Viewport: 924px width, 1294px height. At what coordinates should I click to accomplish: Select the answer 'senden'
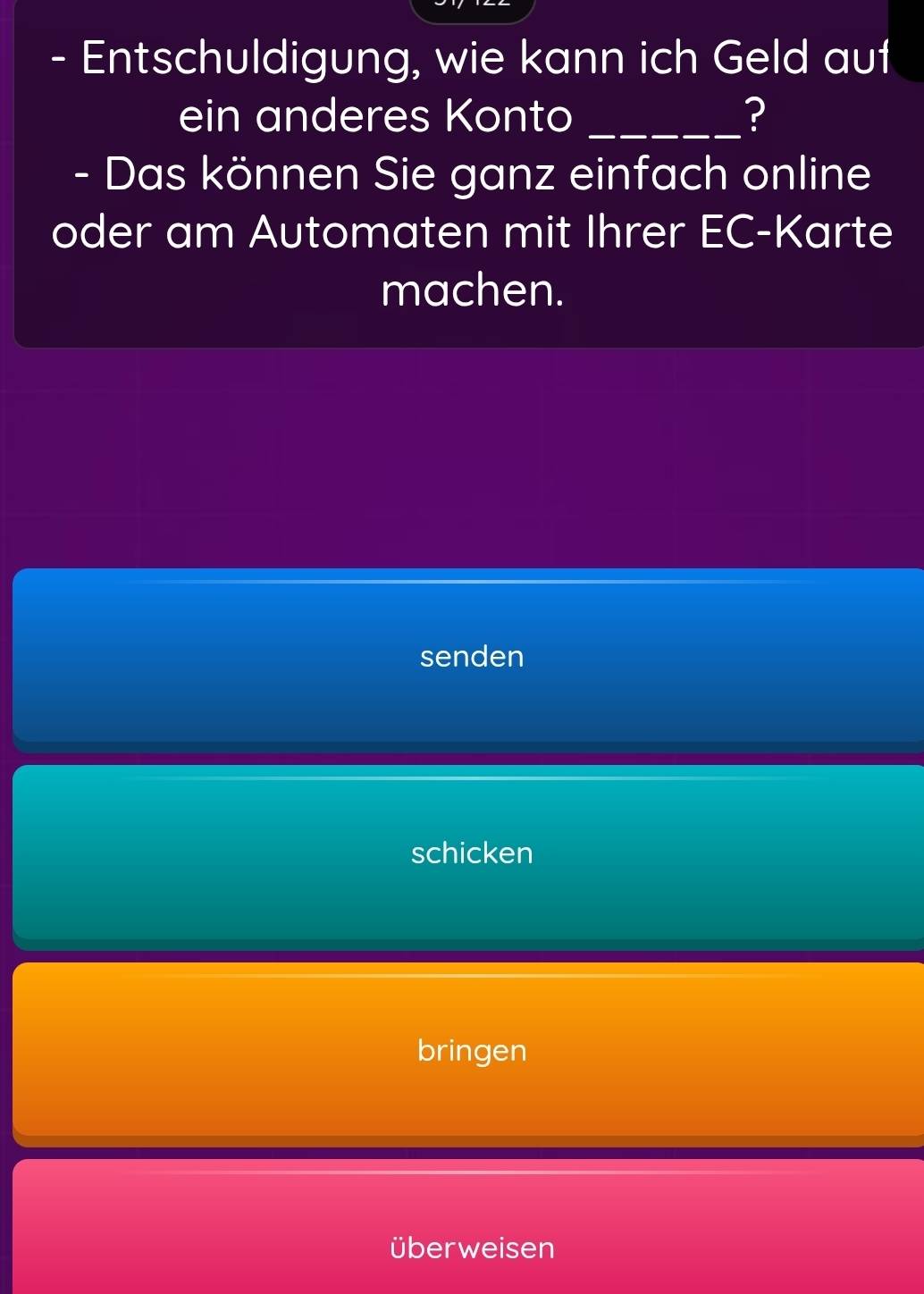click(x=471, y=656)
